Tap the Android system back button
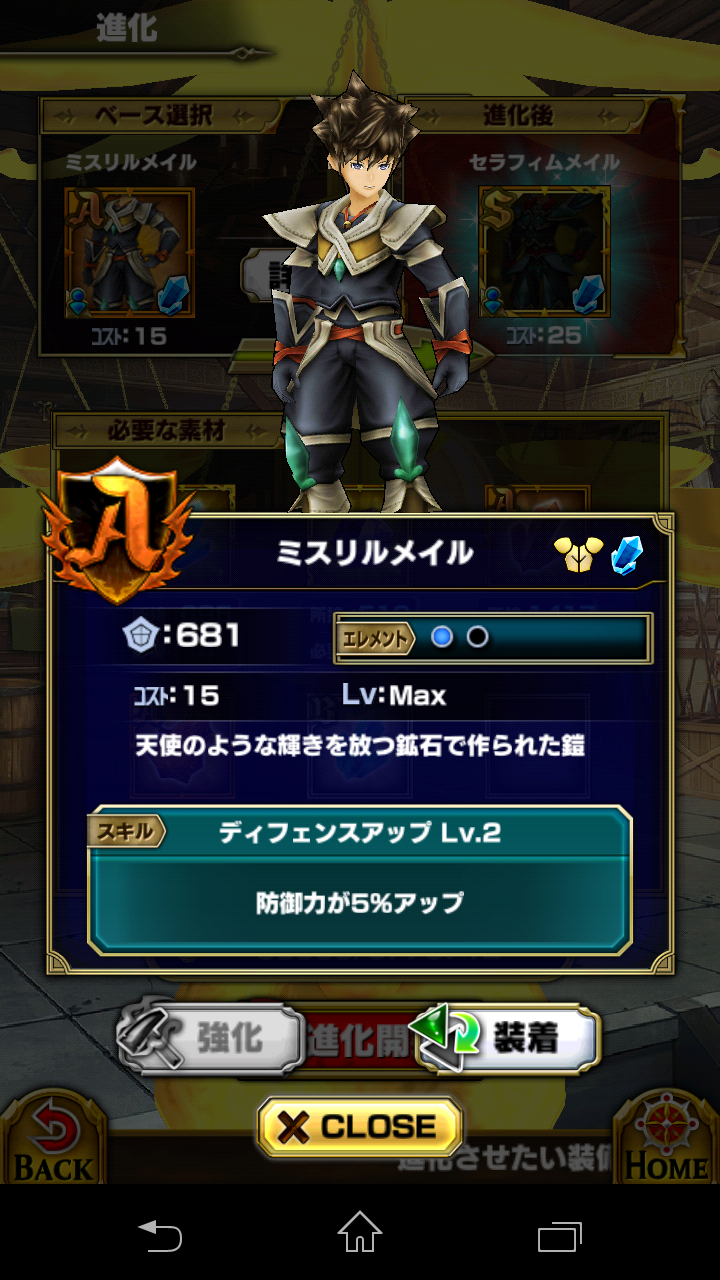The width and height of the screenshot is (720, 1280). 160,1236
